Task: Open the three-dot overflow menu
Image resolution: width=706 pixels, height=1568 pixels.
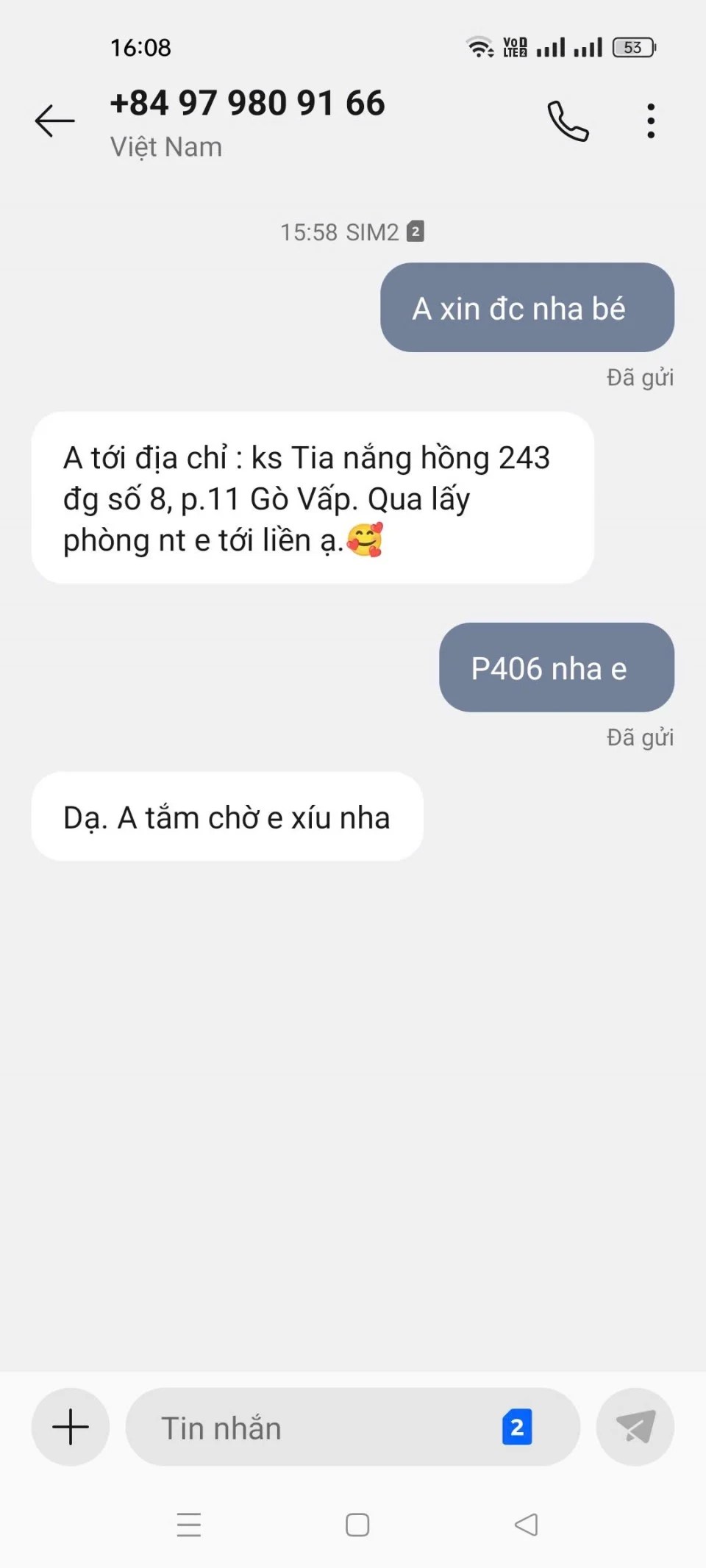Action: pos(651,121)
